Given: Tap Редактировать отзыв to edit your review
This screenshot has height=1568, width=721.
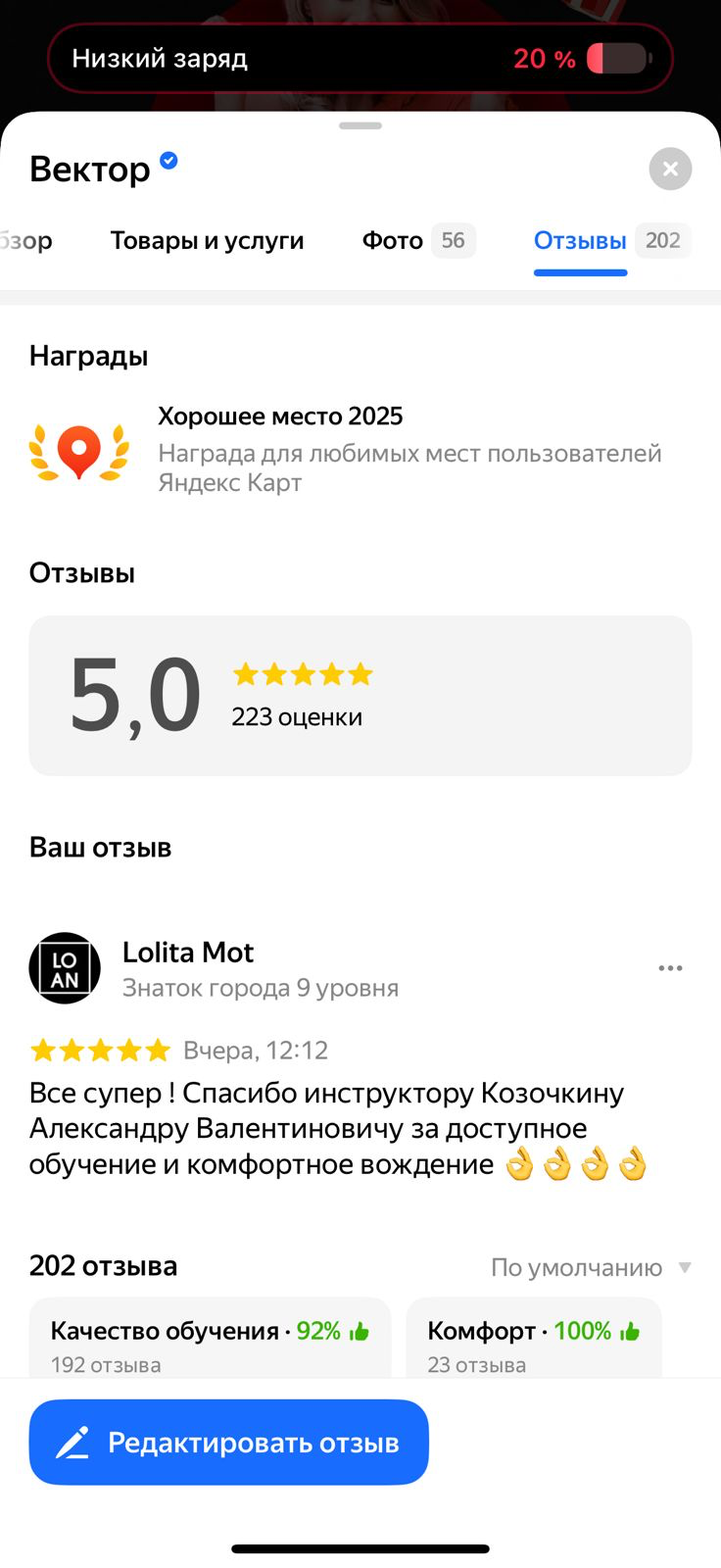Looking at the screenshot, I should pyautogui.click(x=229, y=1442).
